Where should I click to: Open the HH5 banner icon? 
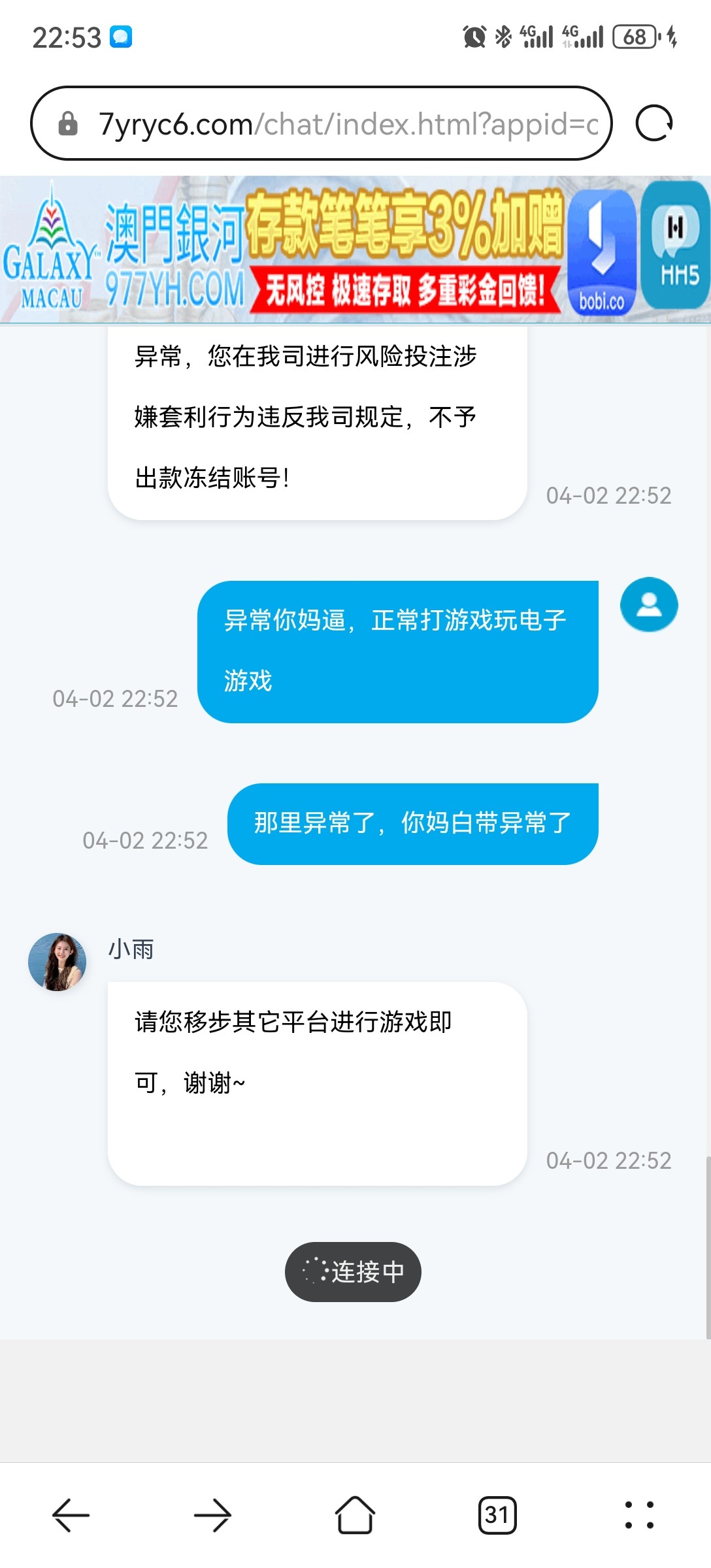(x=676, y=245)
